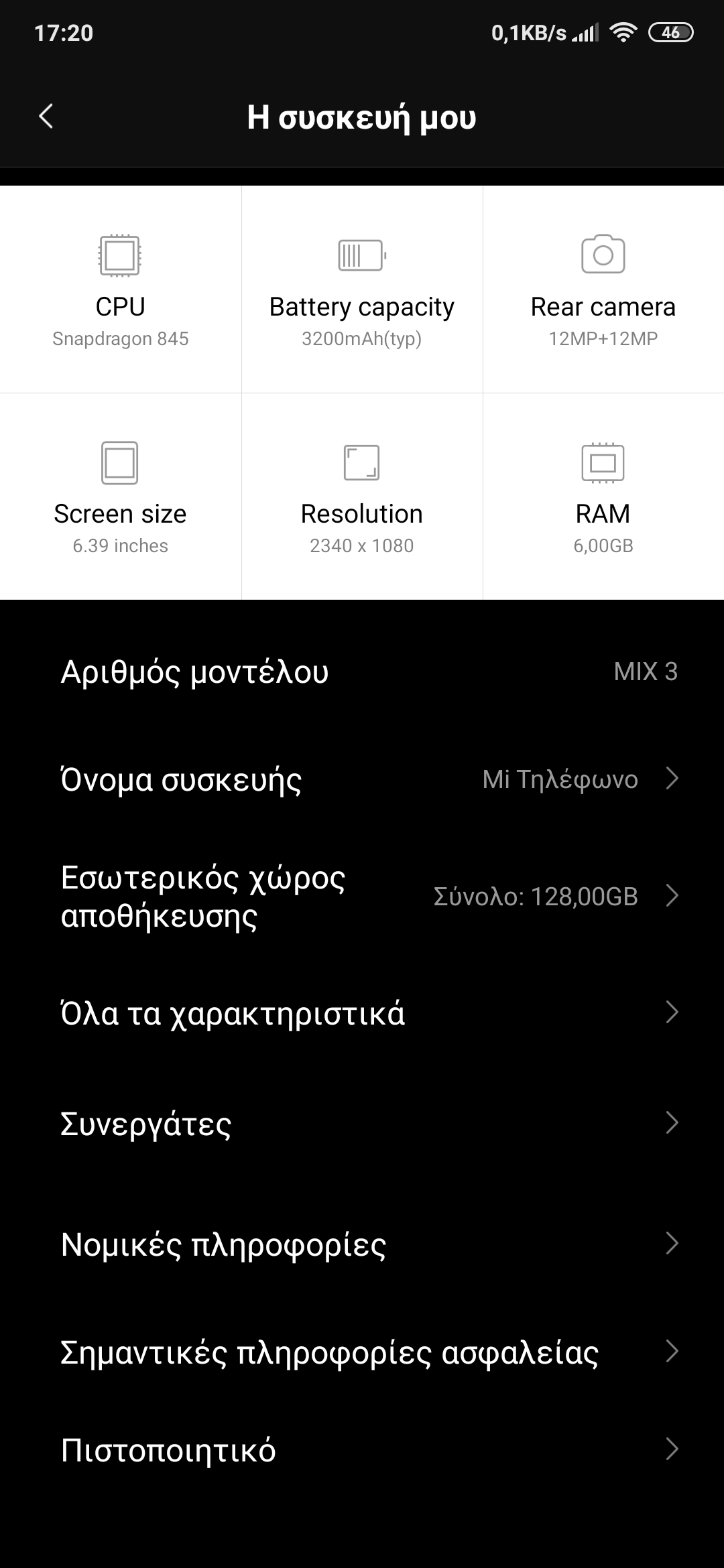Viewport: 724px width, 1568px height.
Task: Open Σημαντικές πληροφορίες ασφαλείας
Action: point(362,1352)
